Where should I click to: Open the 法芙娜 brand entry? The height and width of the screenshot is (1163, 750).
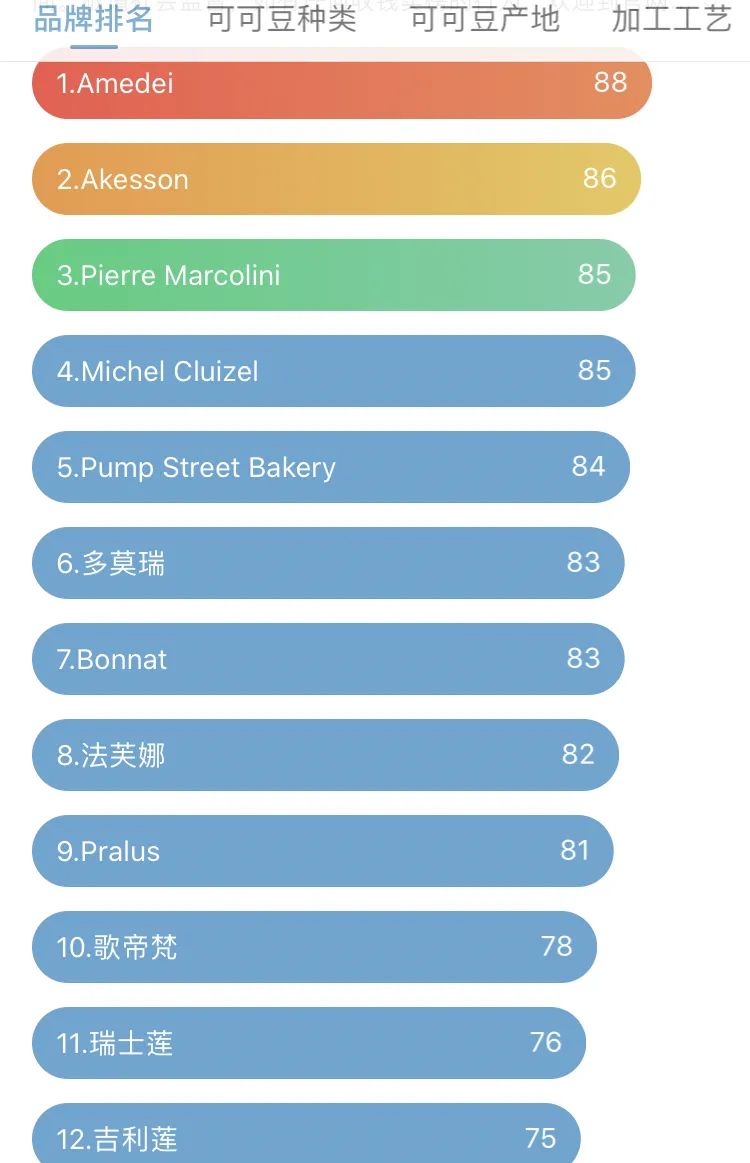pyautogui.click(x=325, y=755)
